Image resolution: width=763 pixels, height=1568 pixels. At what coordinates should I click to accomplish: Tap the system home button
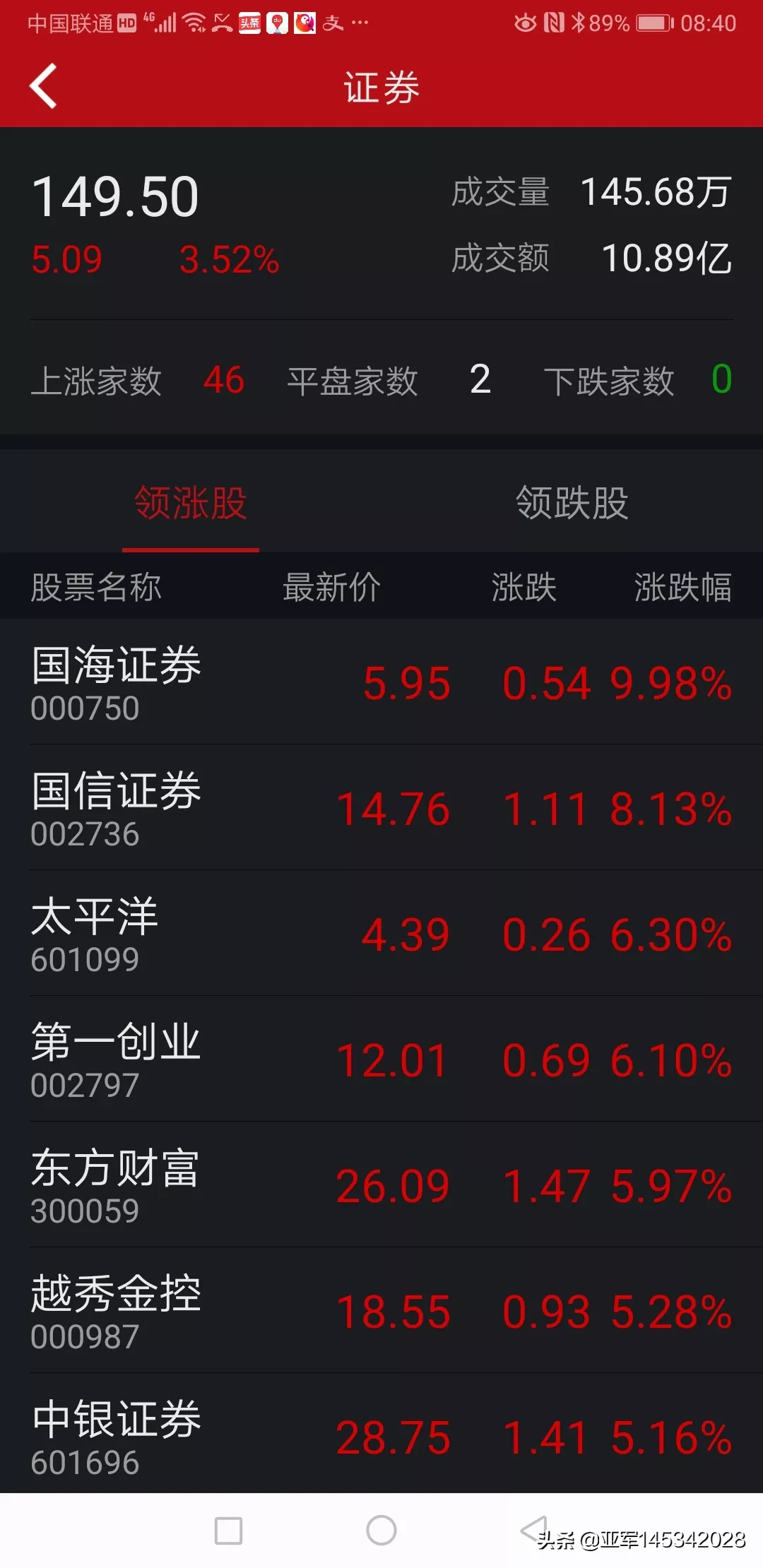(x=381, y=1531)
